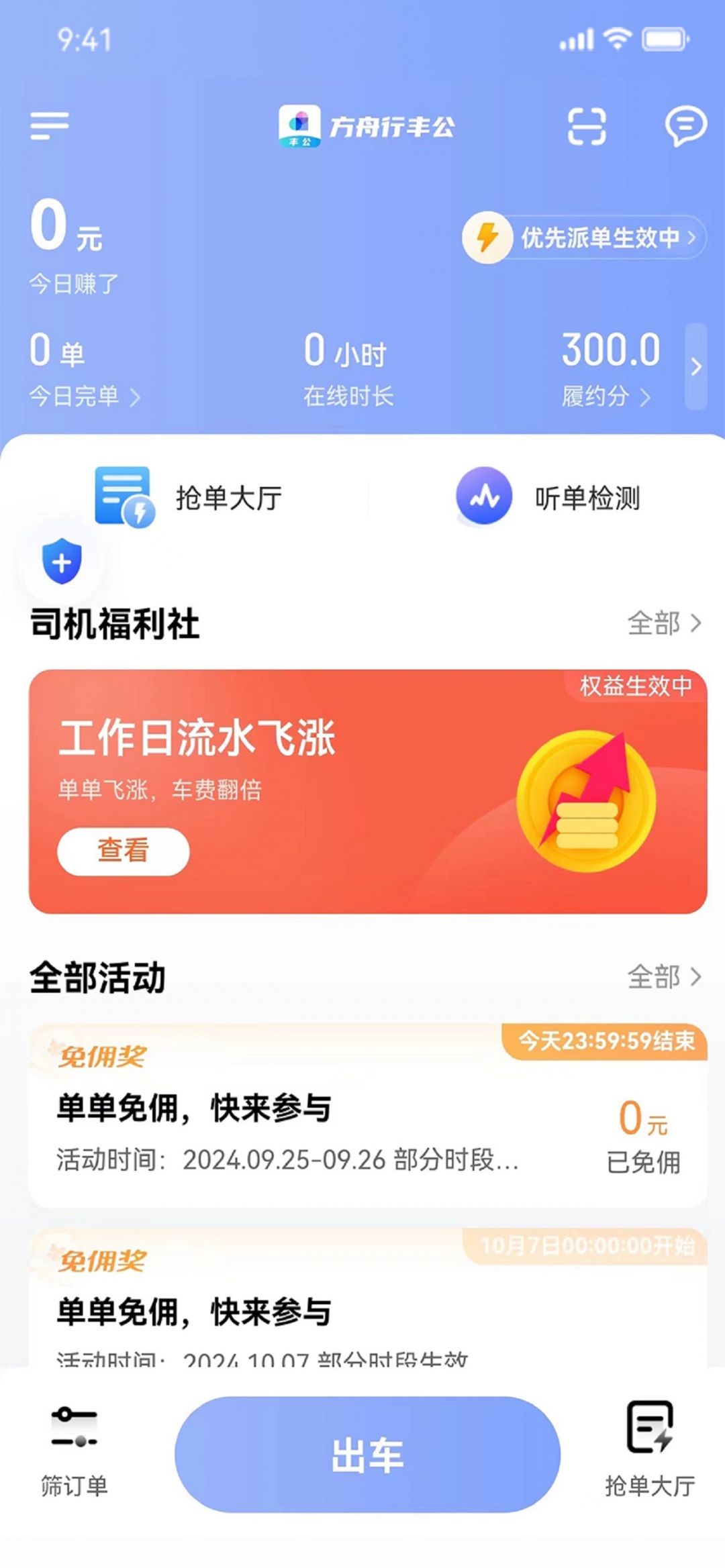The height and width of the screenshot is (1568, 725).
Task: Open the scan code icon
Action: pyautogui.click(x=586, y=126)
